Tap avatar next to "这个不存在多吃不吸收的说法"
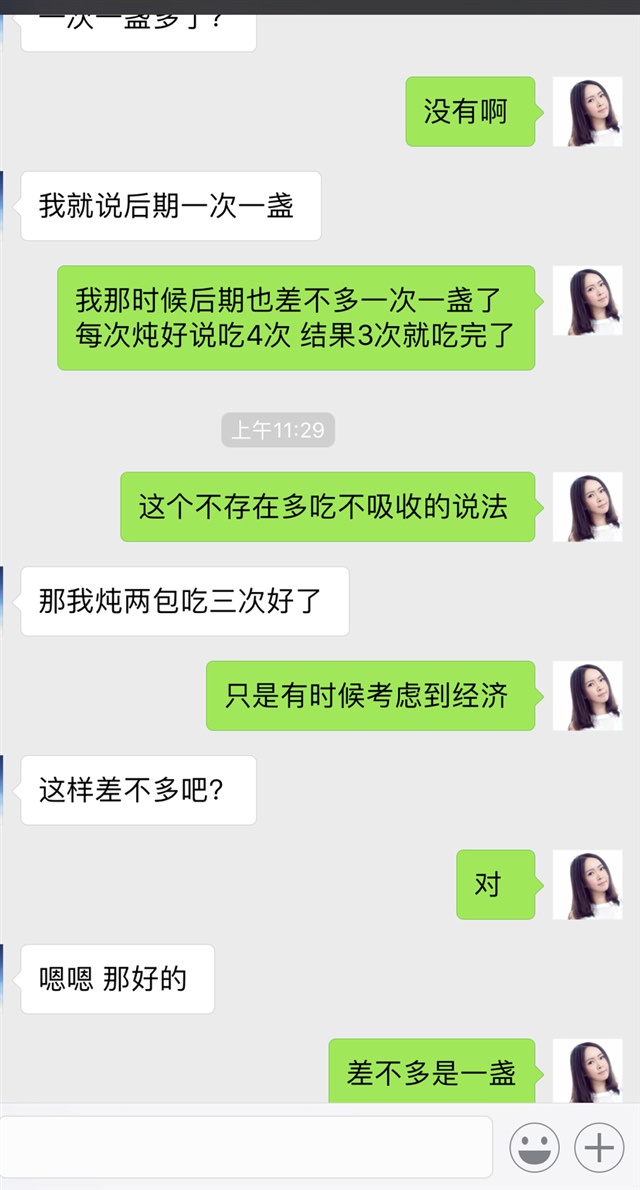 click(x=587, y=507)
